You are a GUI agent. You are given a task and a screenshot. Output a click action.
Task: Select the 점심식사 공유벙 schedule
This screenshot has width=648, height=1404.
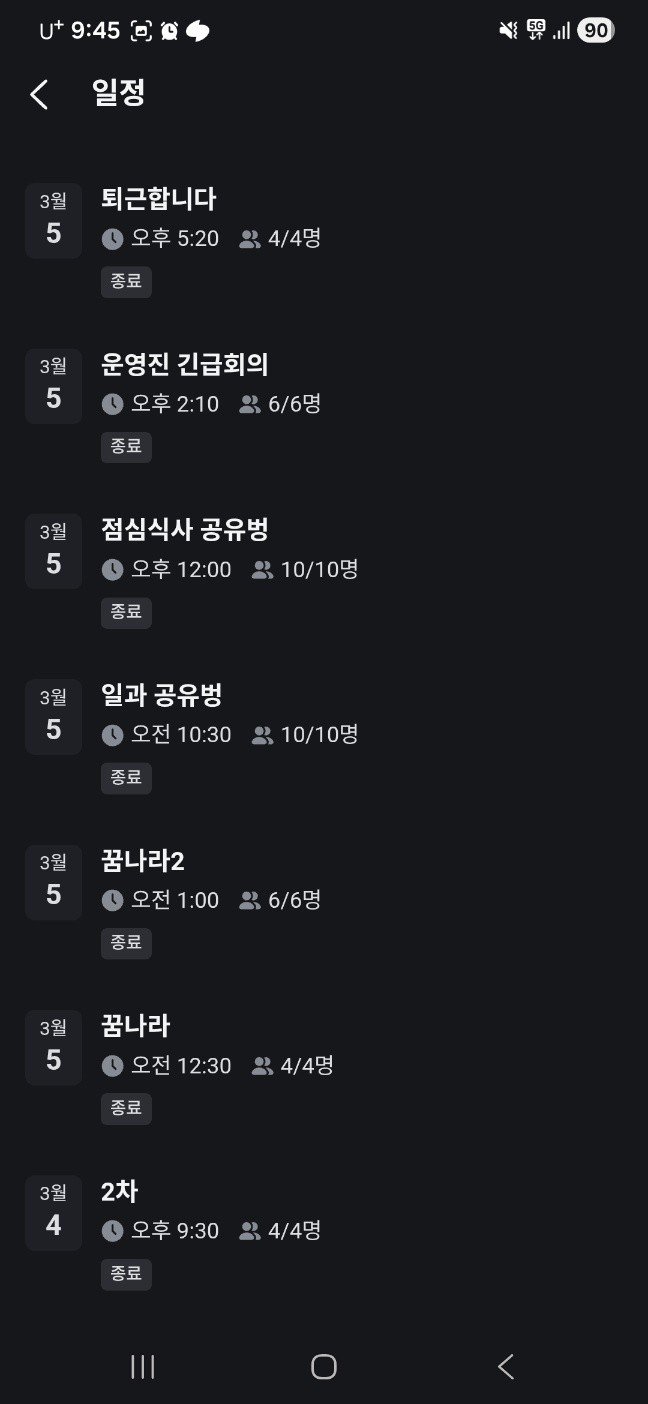185,529
